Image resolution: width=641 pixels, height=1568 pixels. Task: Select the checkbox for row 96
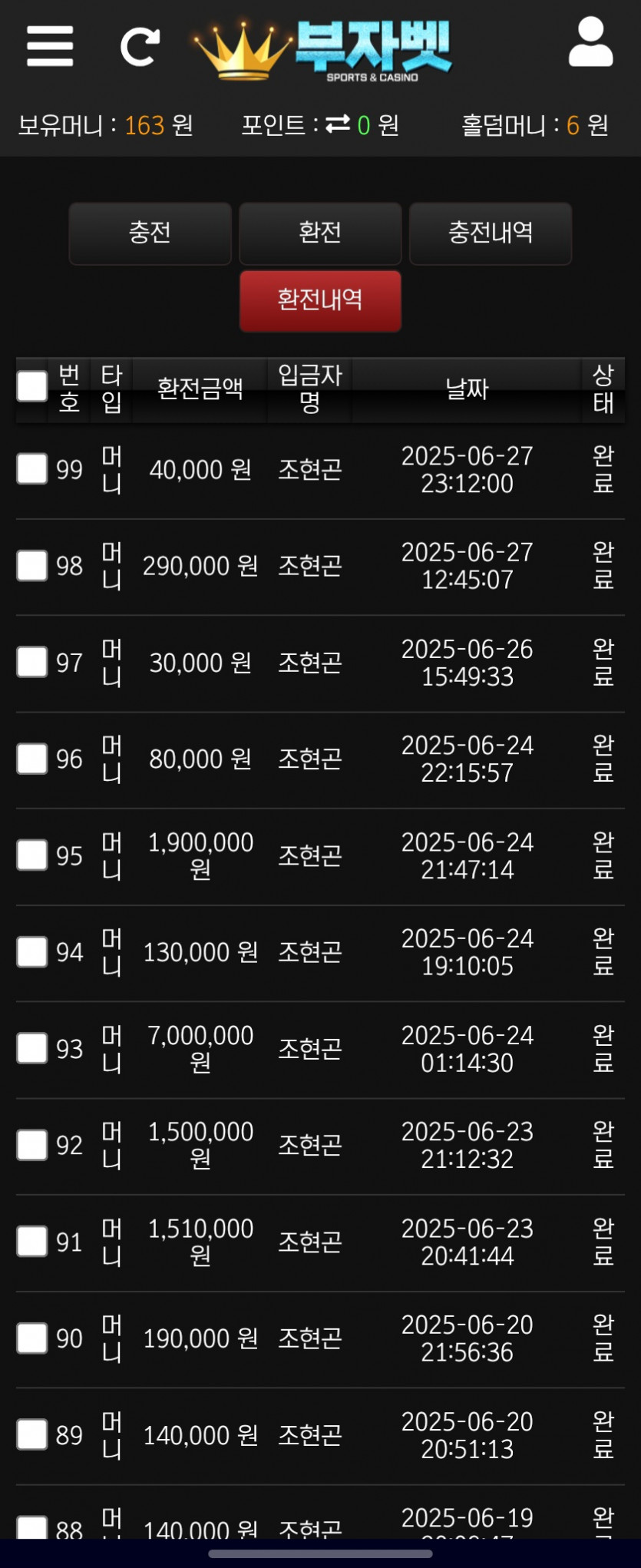click(x=32, y=759)
